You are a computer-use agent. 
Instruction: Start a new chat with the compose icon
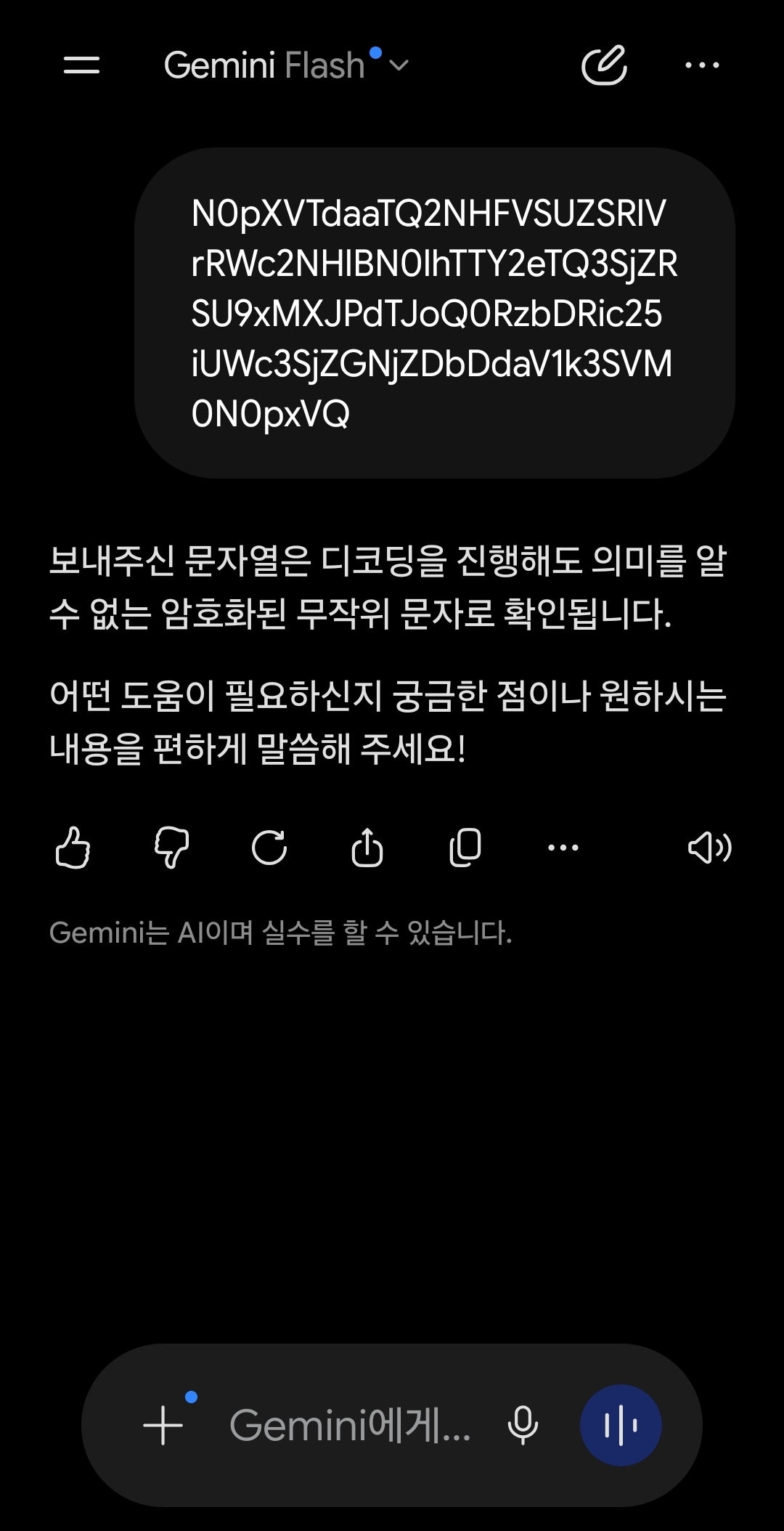(604, 65)
